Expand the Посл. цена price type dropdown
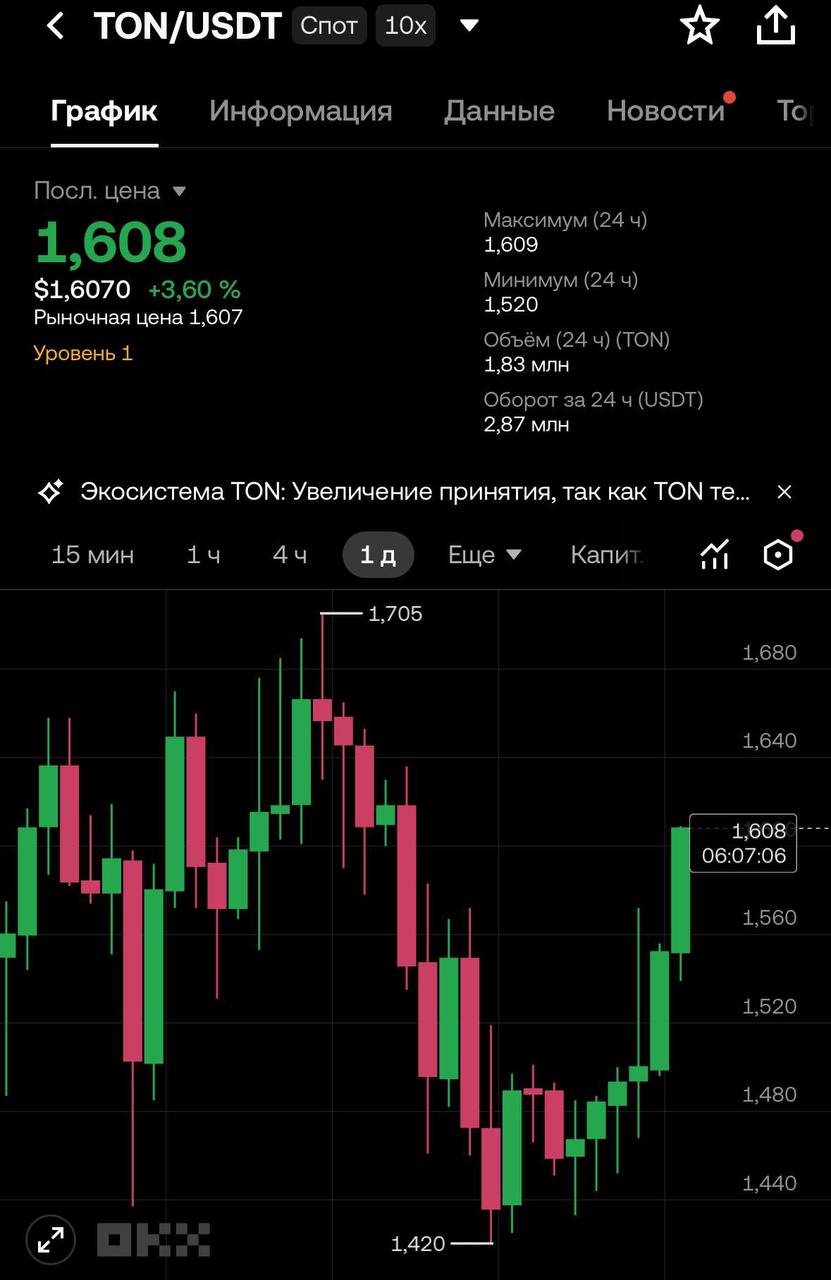 pyautogui.click(x=110, y=191)
